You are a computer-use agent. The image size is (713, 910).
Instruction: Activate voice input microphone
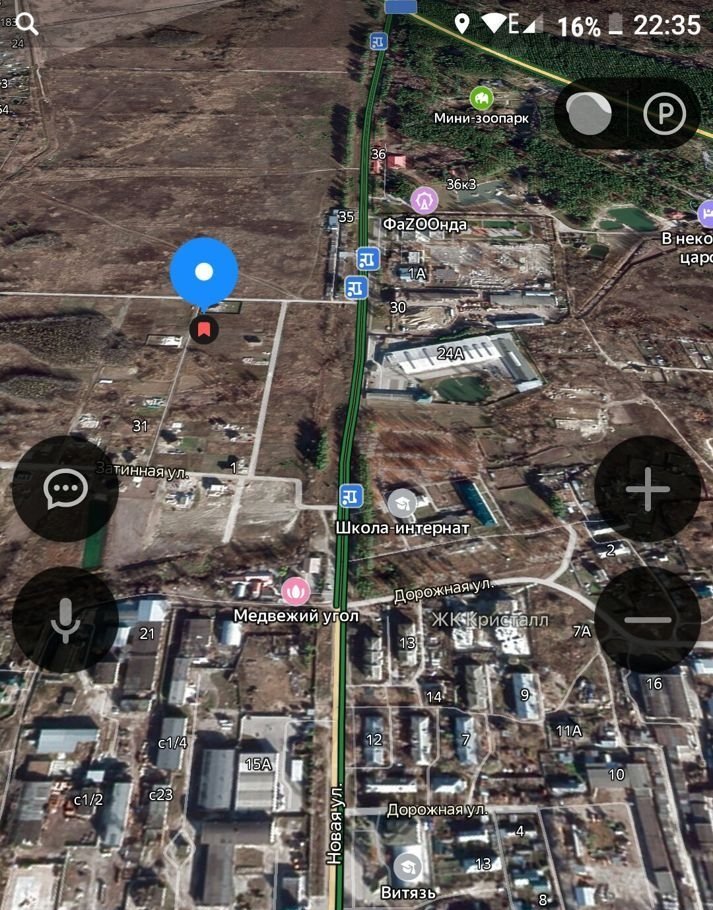65,620
